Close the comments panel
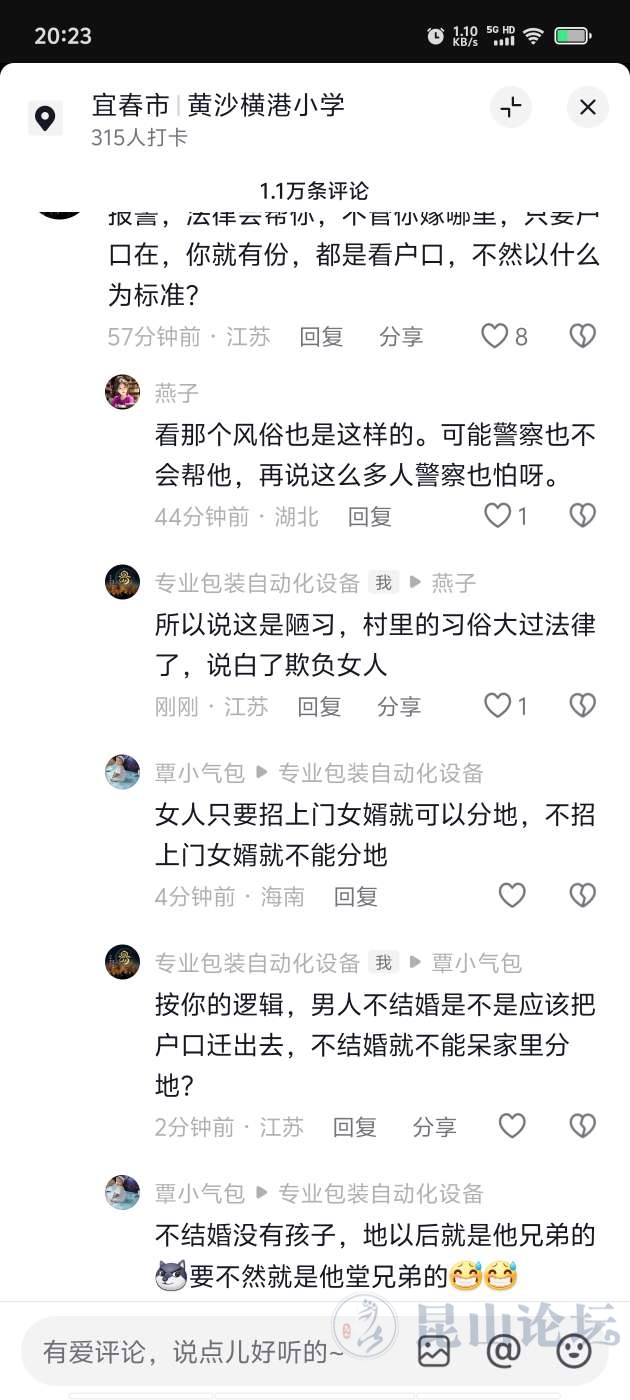 coord(587,108)
